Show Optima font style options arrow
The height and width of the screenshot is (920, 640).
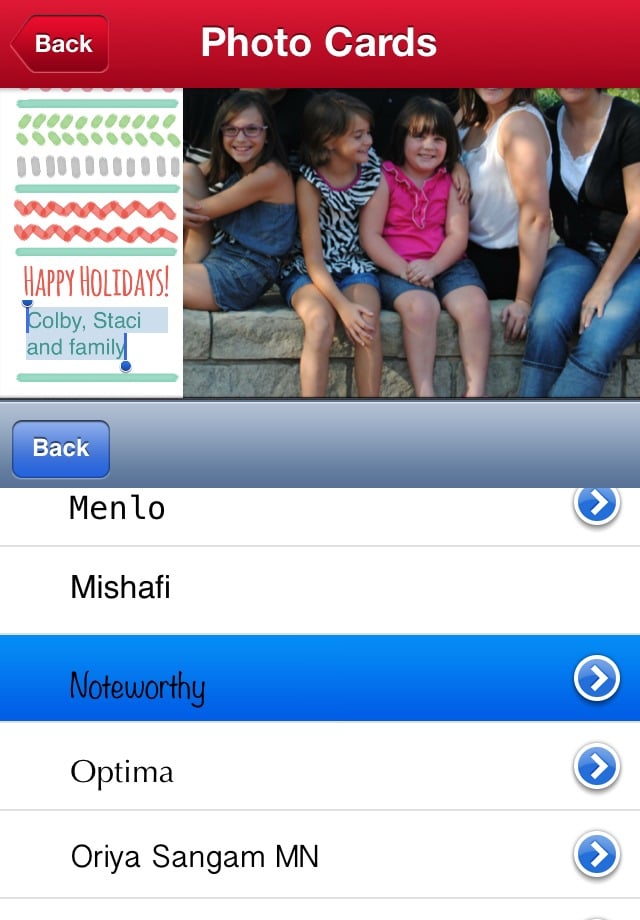pyautogui.click(x=596, y=768)
